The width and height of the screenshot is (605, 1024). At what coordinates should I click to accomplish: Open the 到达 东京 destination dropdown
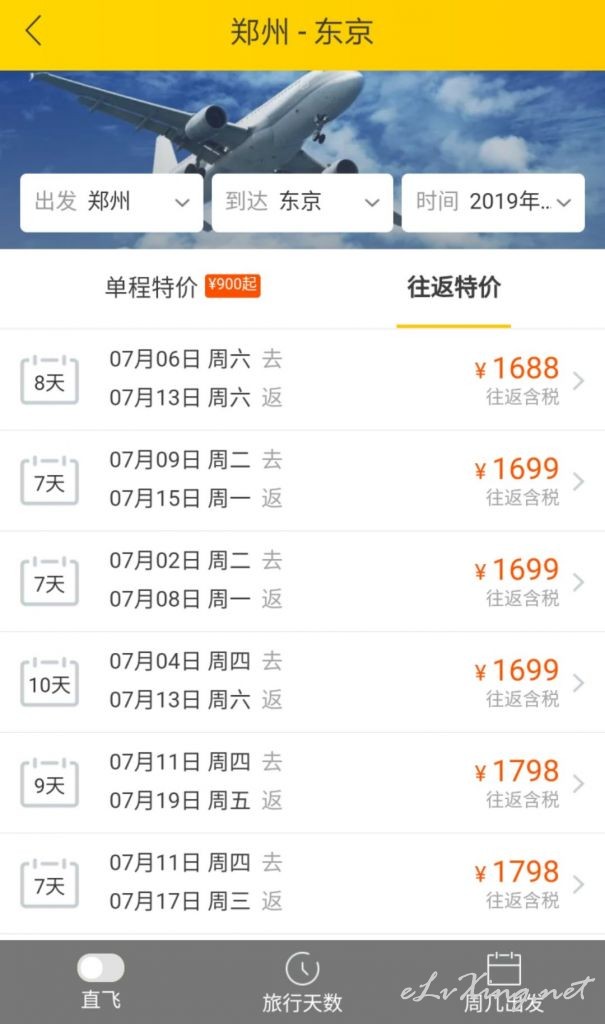click(x=302, y=202)
